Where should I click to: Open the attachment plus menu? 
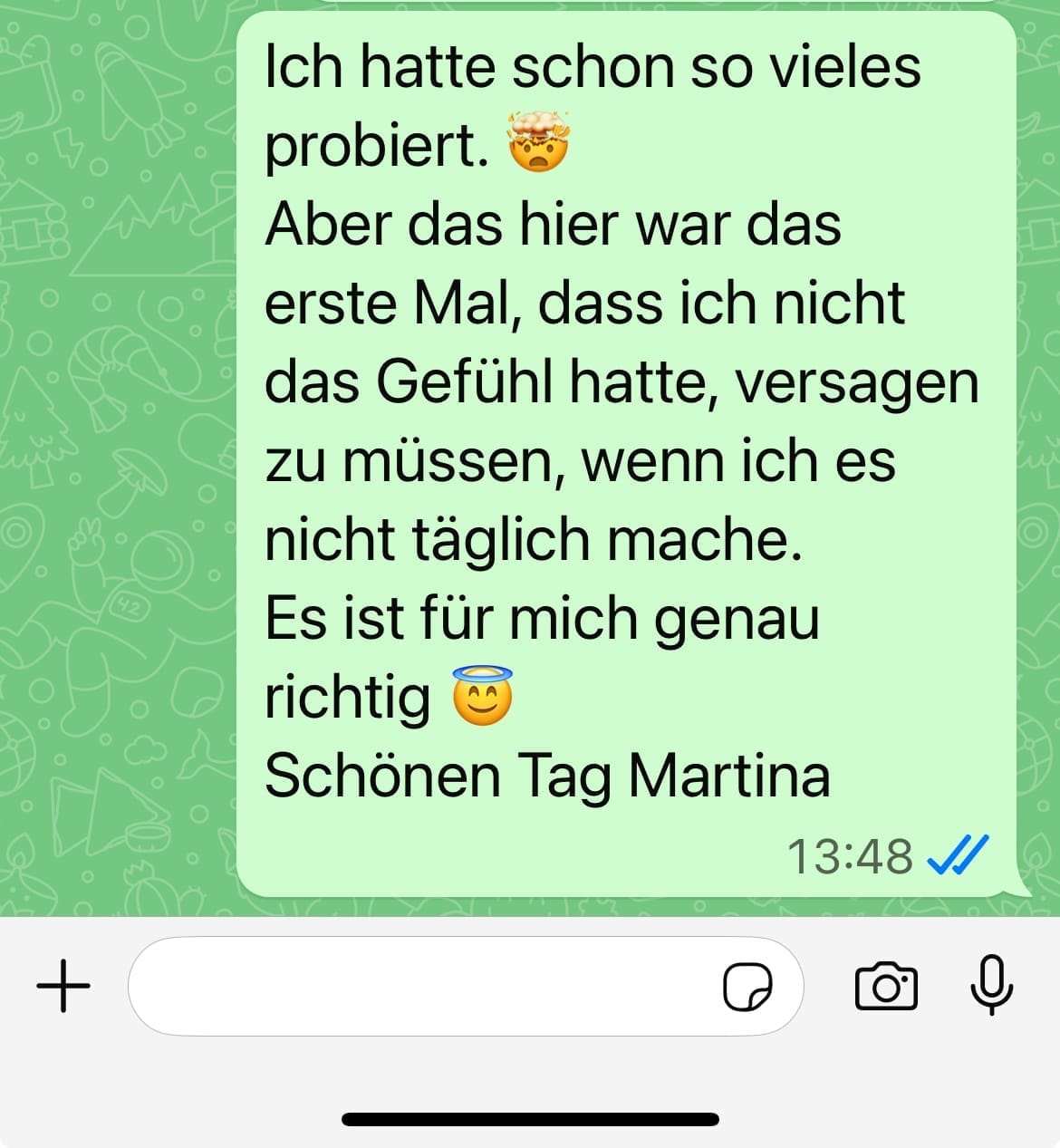coord(63,986)
